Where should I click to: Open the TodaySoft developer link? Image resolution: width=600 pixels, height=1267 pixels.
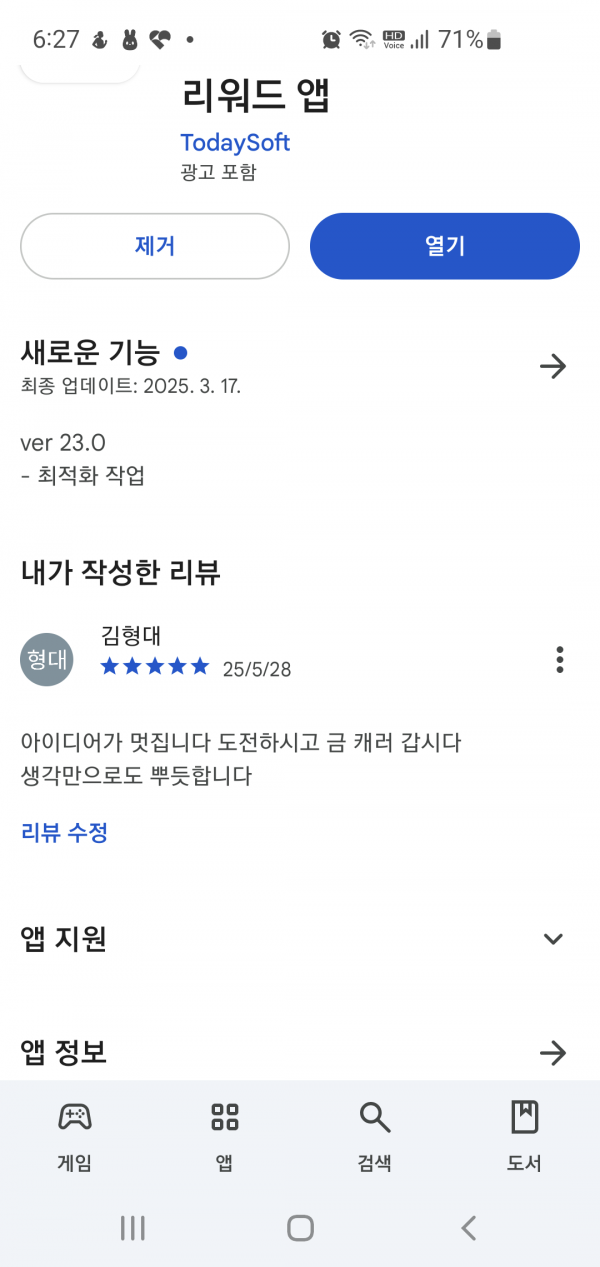pos(235,142)
